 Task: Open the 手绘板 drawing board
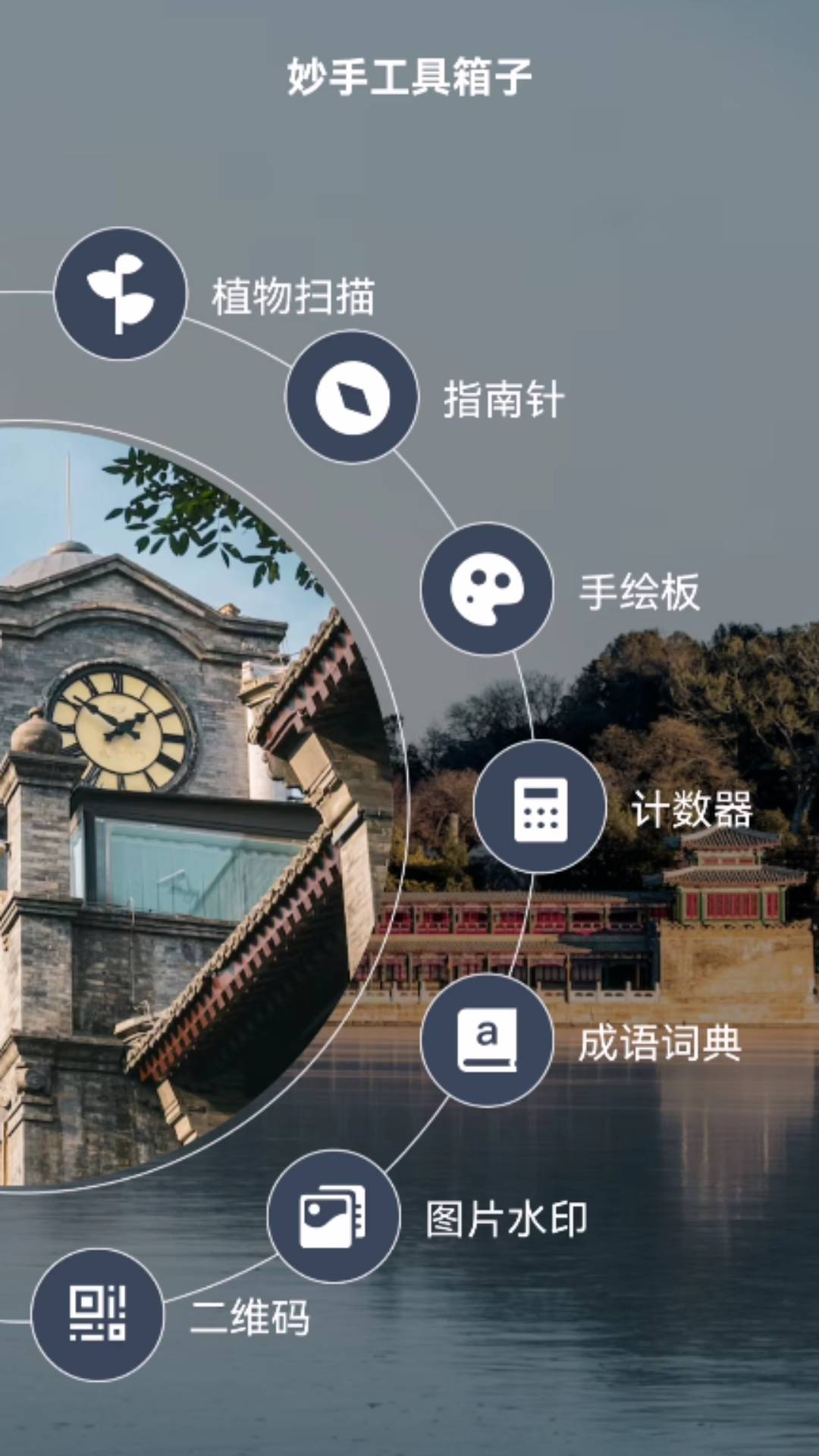pyautogui.click(x=487, y=589)
